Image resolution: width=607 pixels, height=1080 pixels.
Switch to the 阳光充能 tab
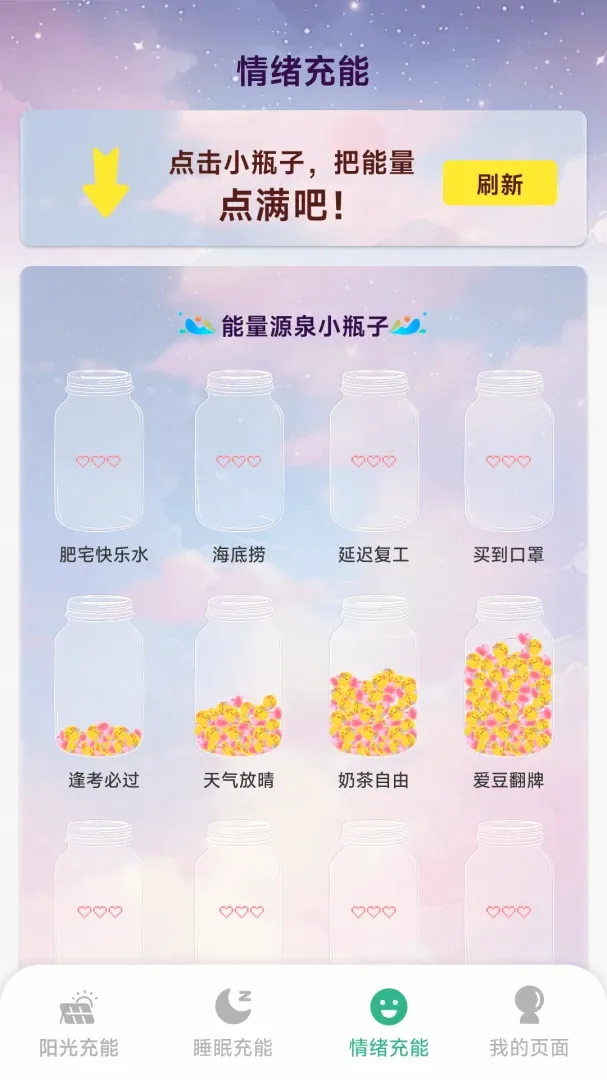79,1024
